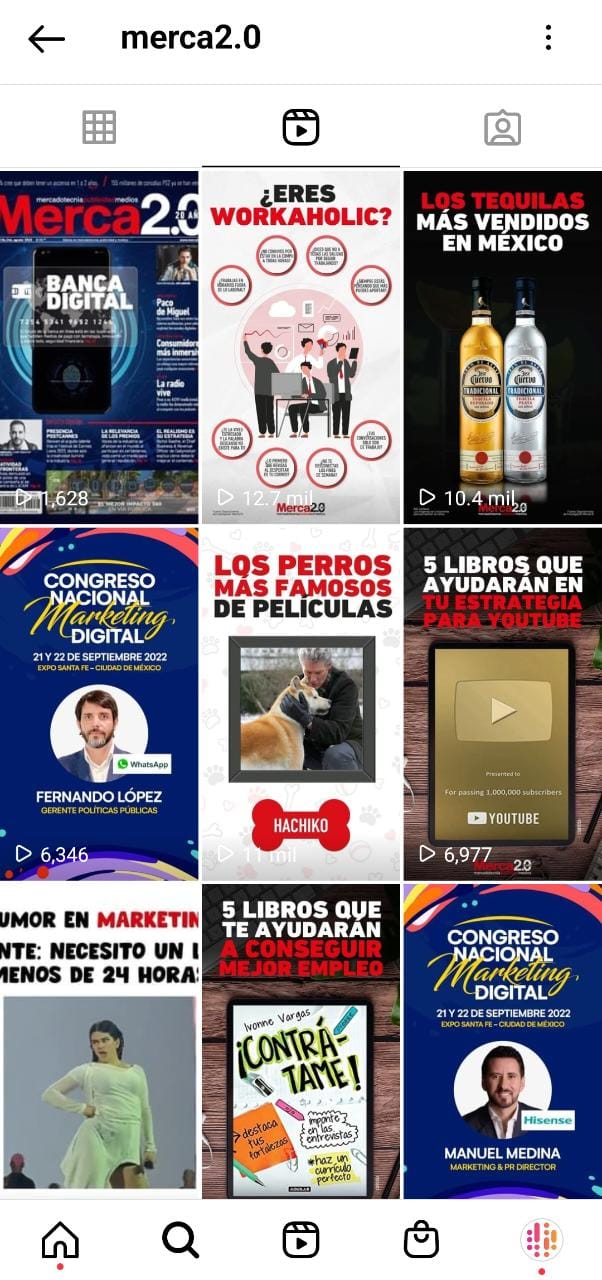Open the three-dot overflow menu
Image resolution: width=602 pixels, height=1280 pixels.
coord(548,39)
